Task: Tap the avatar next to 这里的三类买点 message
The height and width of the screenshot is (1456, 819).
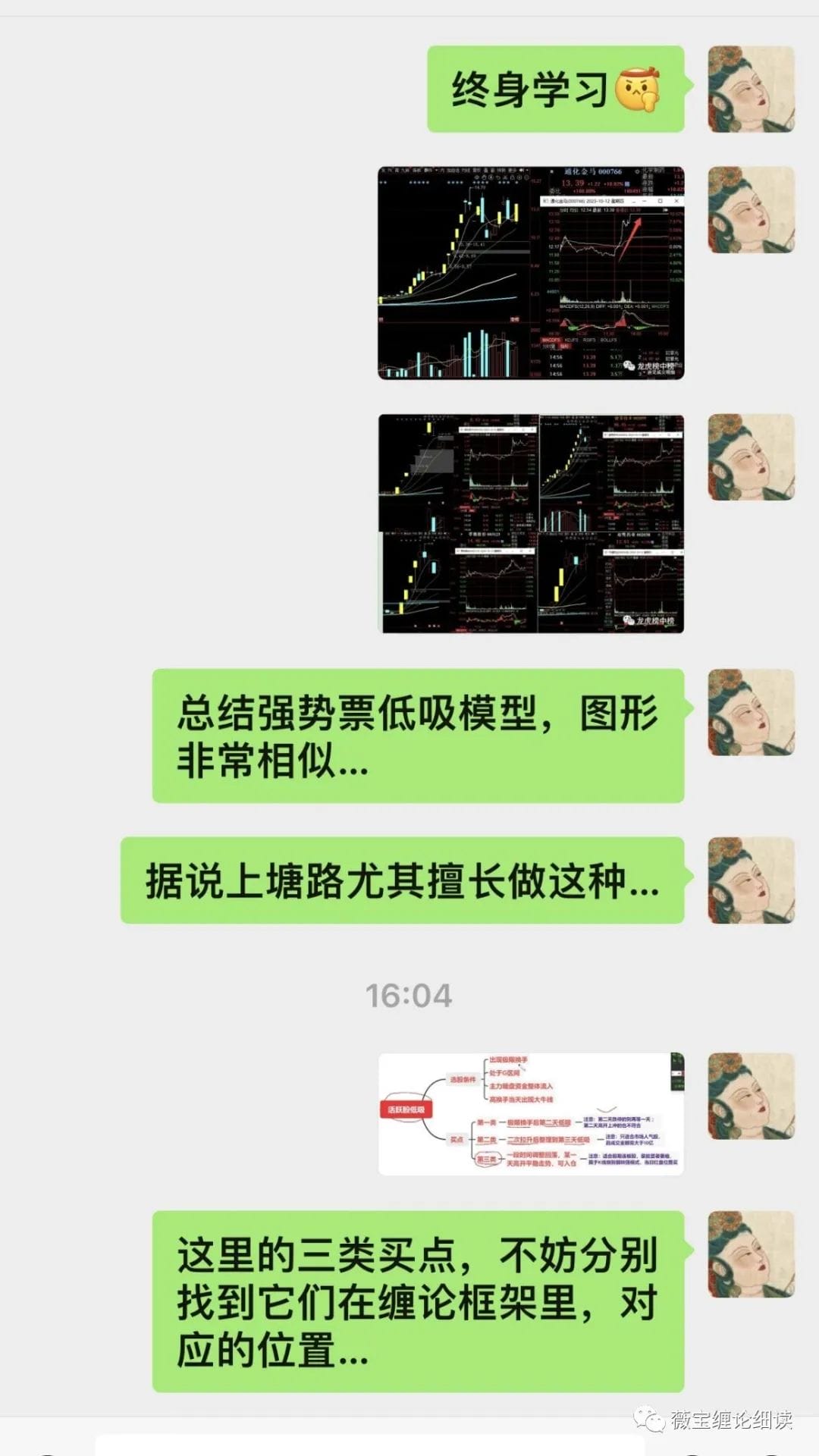Action: [751, 1254]
